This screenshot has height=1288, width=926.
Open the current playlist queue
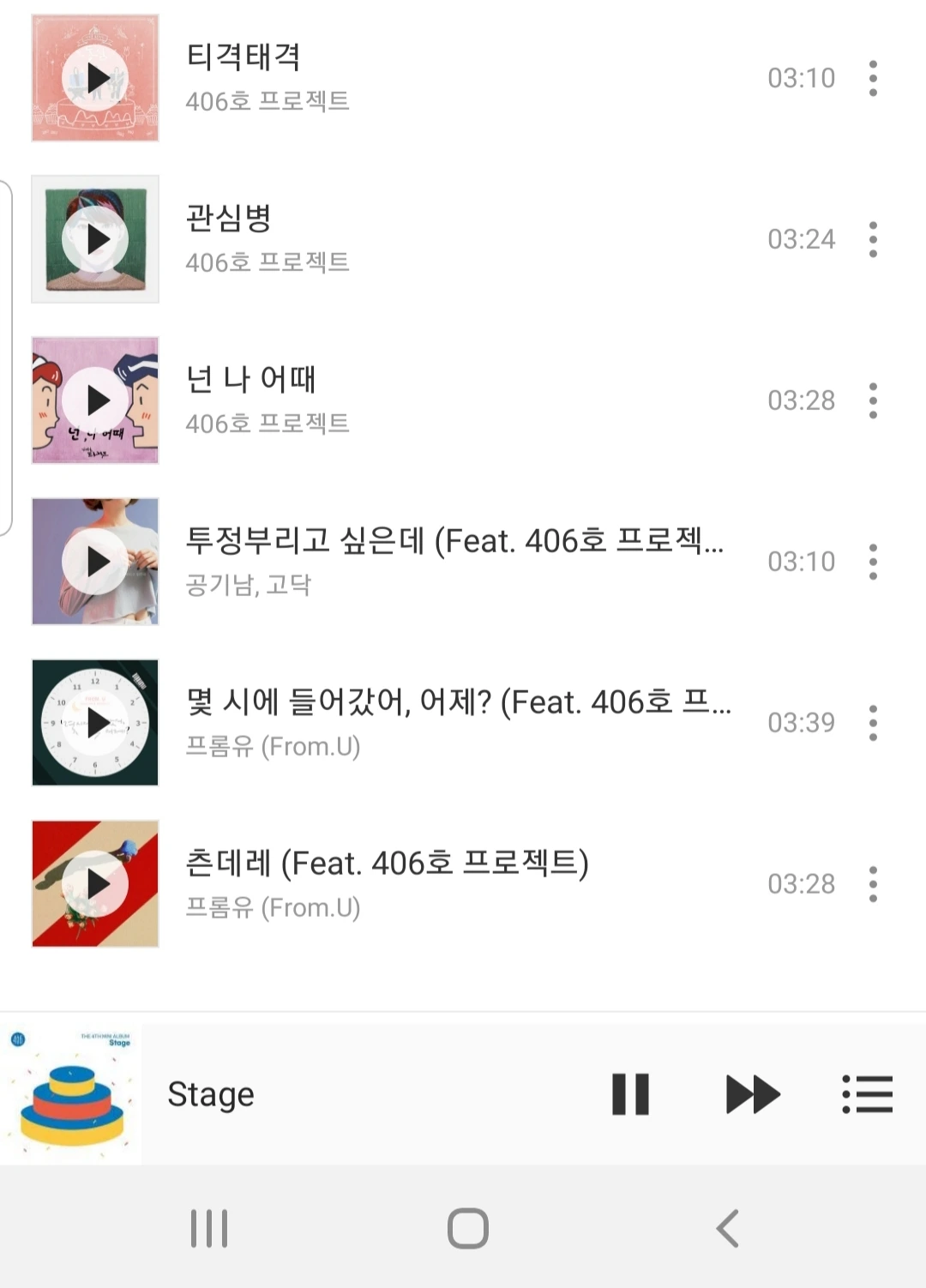coord(868,1094)
